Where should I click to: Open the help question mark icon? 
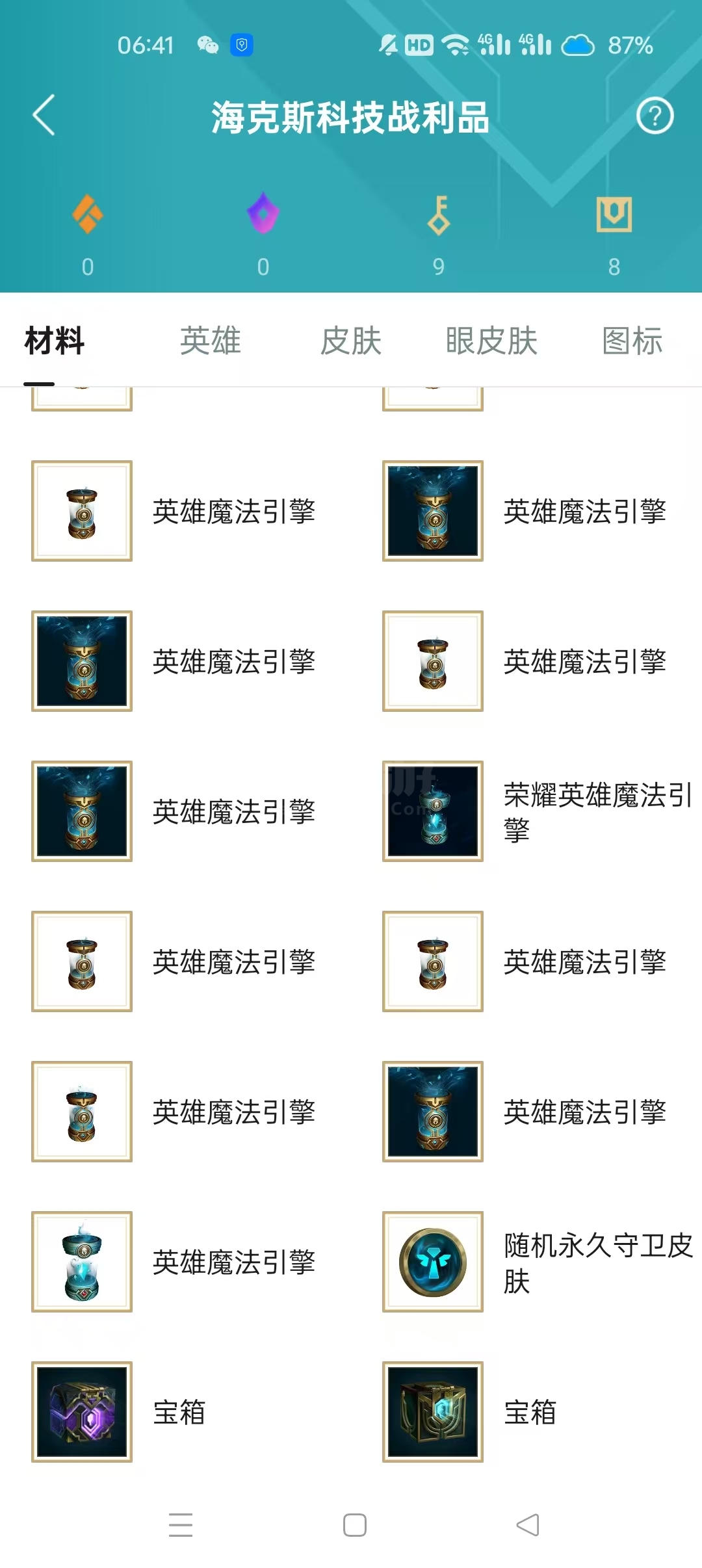pyautogui.click(x=655, y=116)
